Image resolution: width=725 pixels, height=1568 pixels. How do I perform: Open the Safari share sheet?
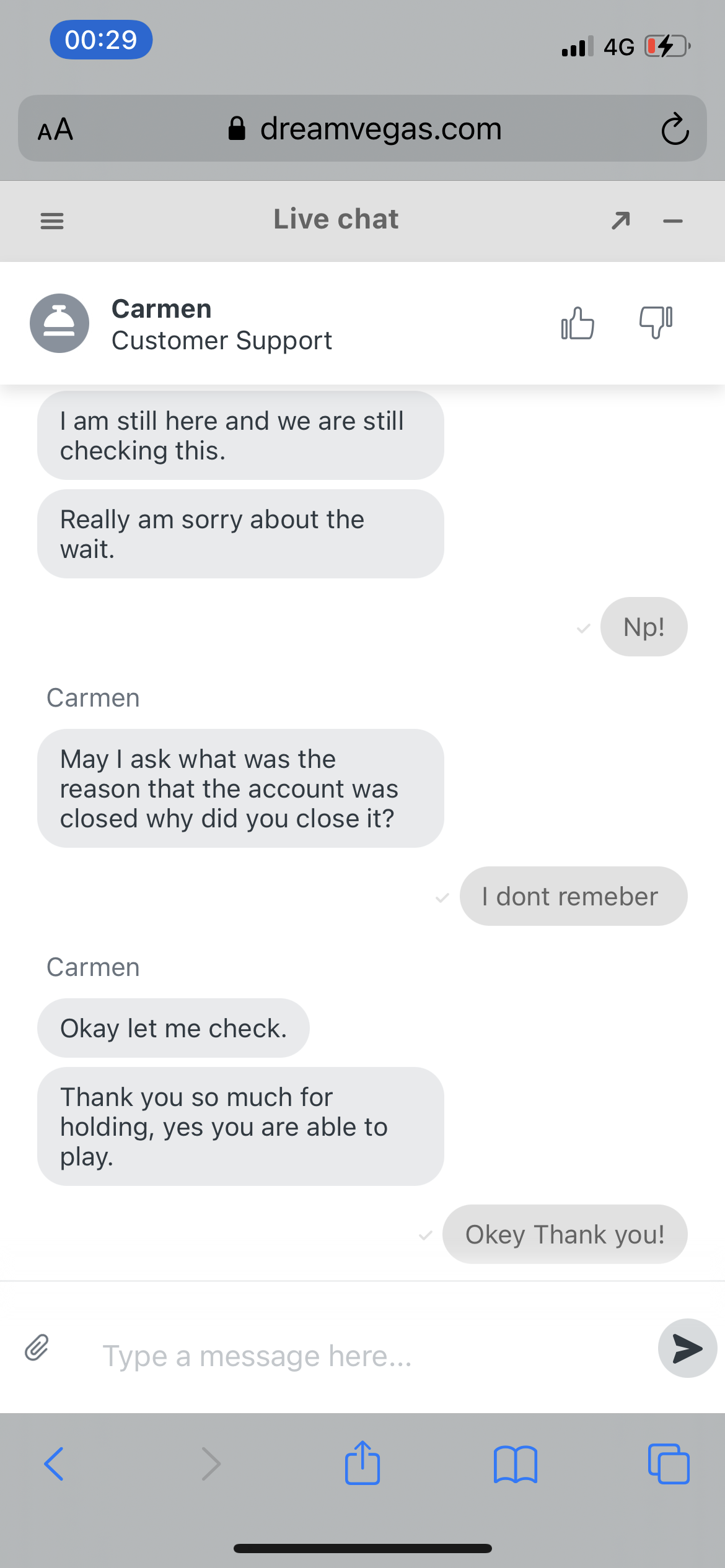click(362, 1463)
